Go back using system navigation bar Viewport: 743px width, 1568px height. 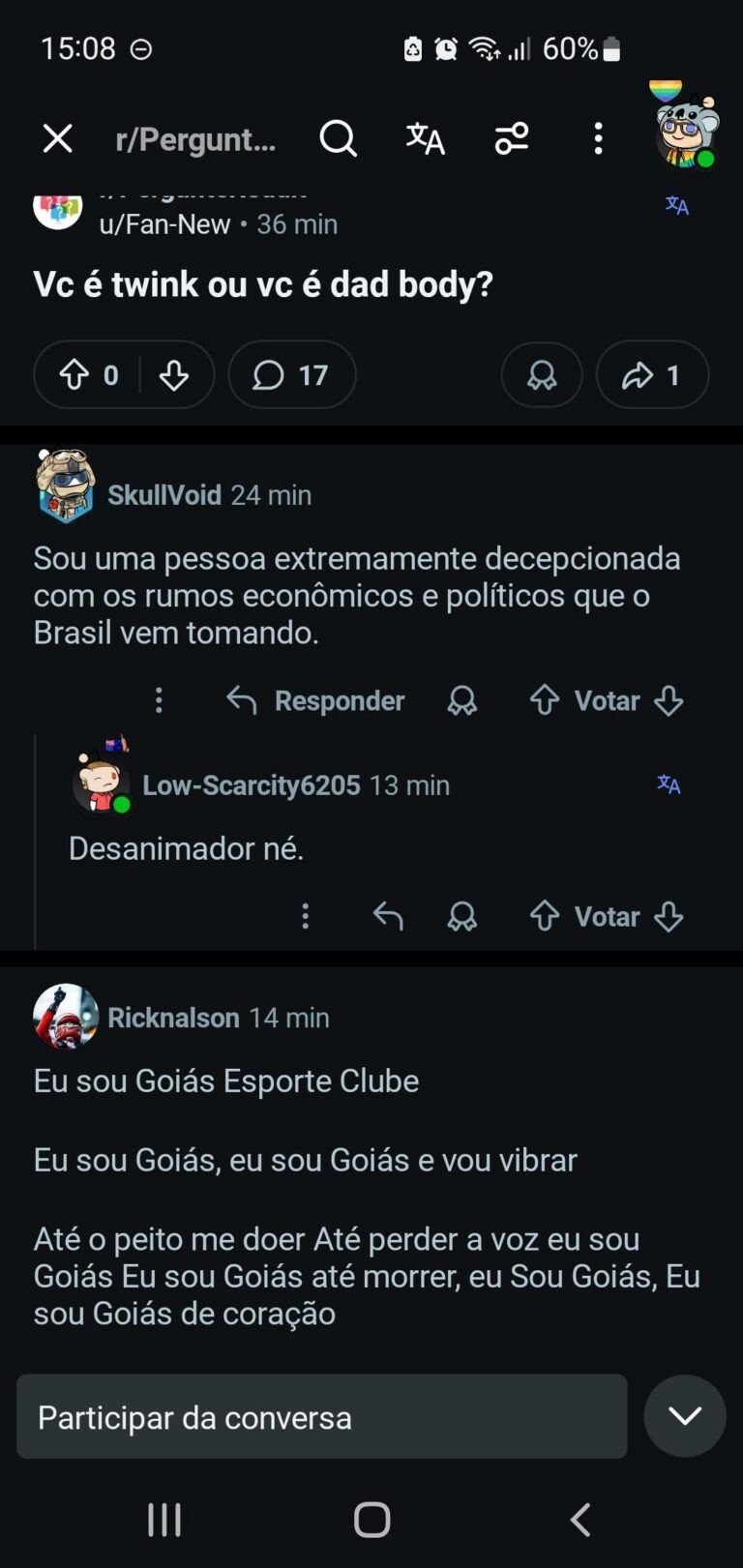coord(580,1520)
